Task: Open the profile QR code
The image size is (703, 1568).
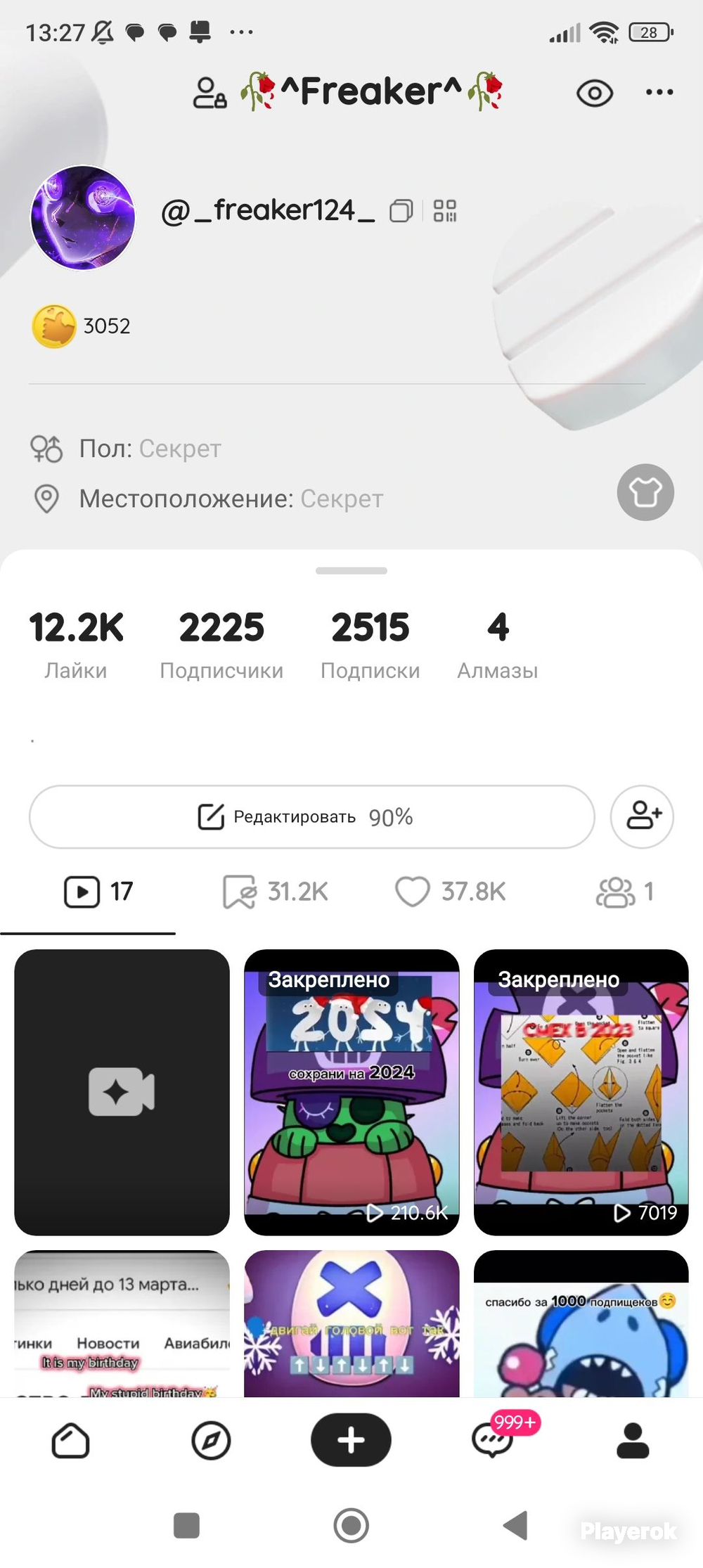Action: [x=445, y=210]
